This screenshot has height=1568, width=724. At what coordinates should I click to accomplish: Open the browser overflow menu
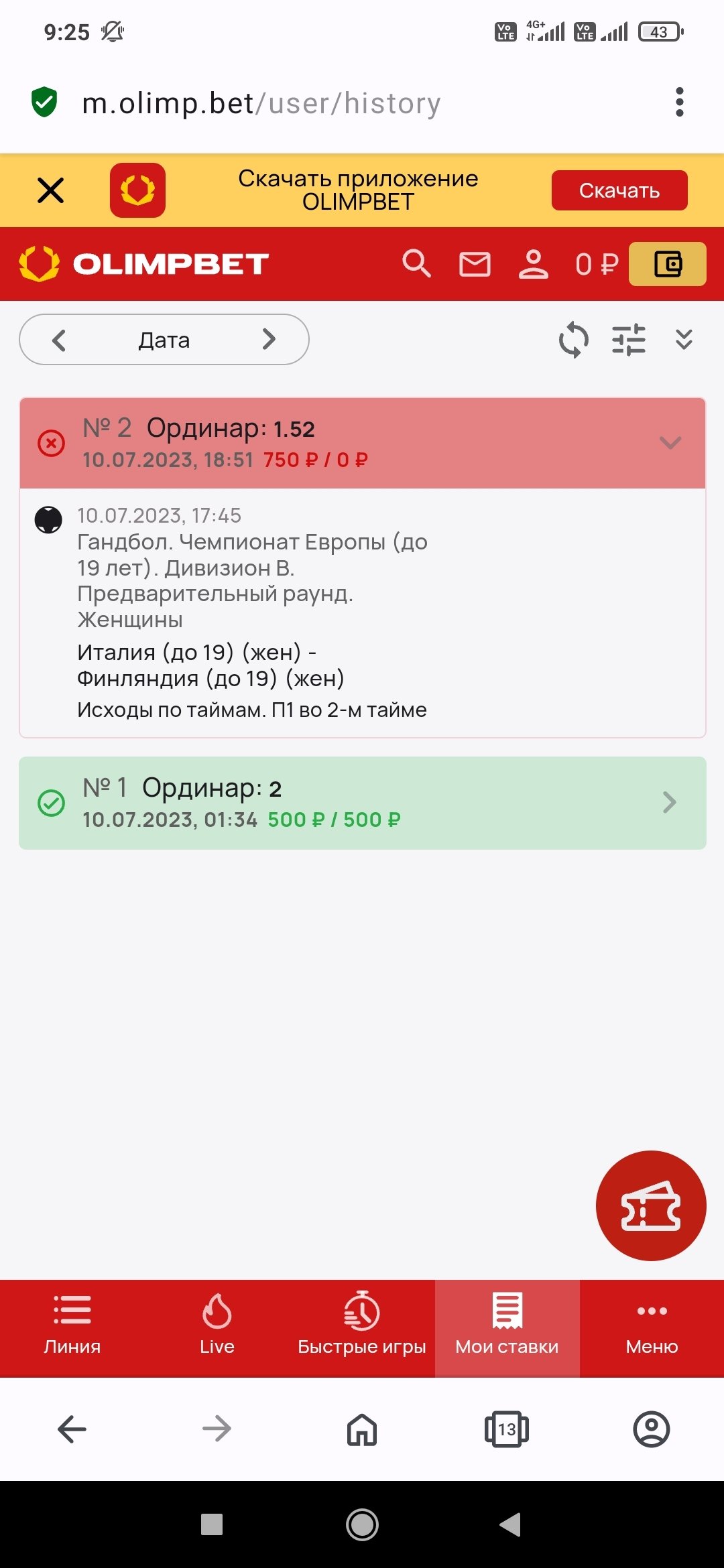pos(679,103)
